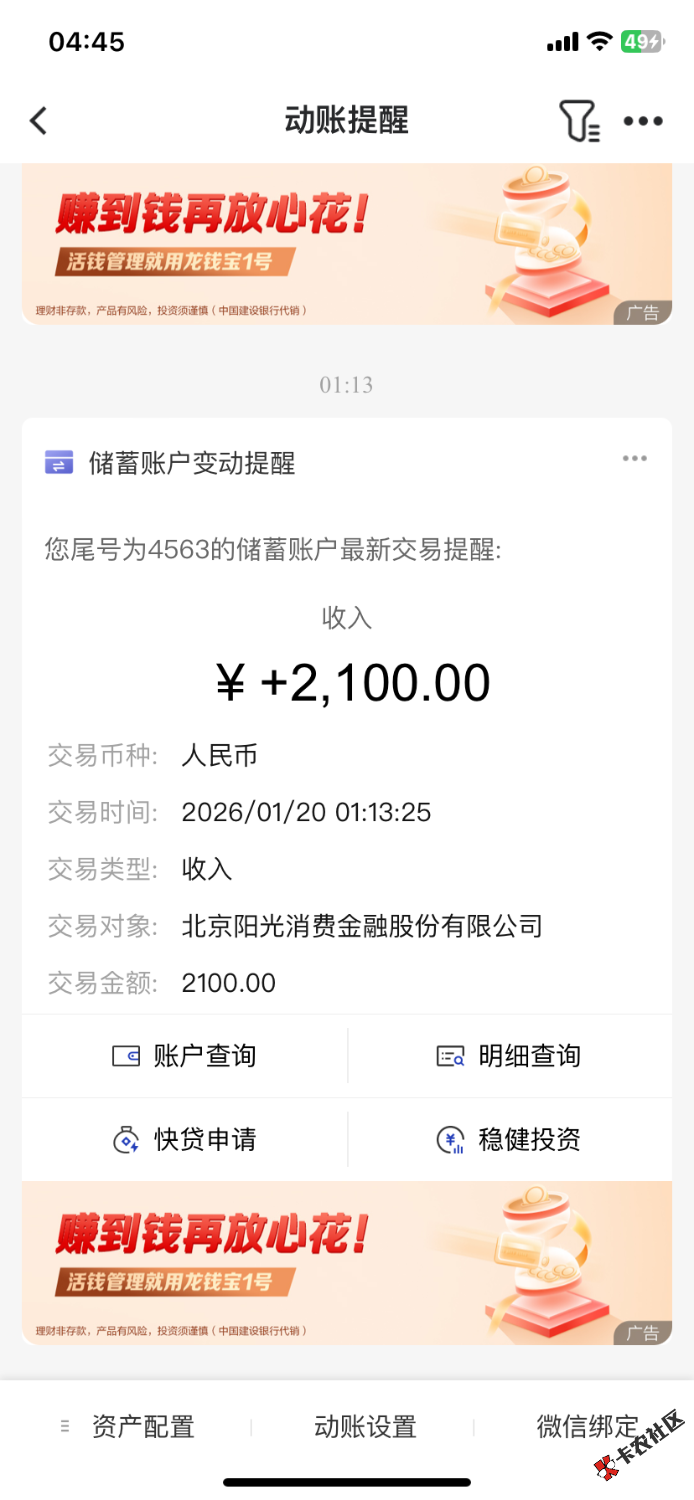Open the top 龙钱宝1号 ad banner
This screenshot has height=1500, width=694.
[346, 244]
